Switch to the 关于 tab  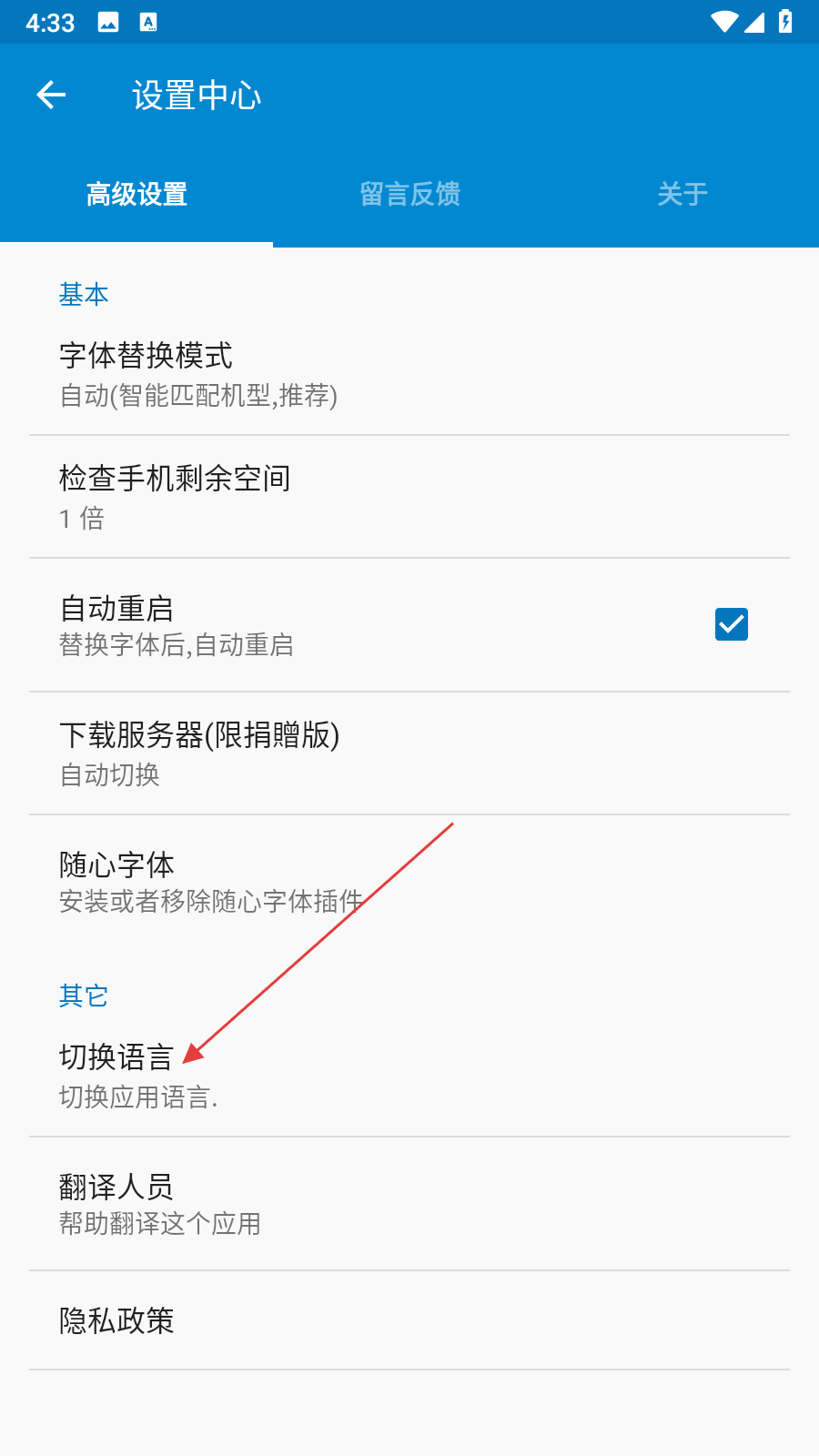(682, 194)
